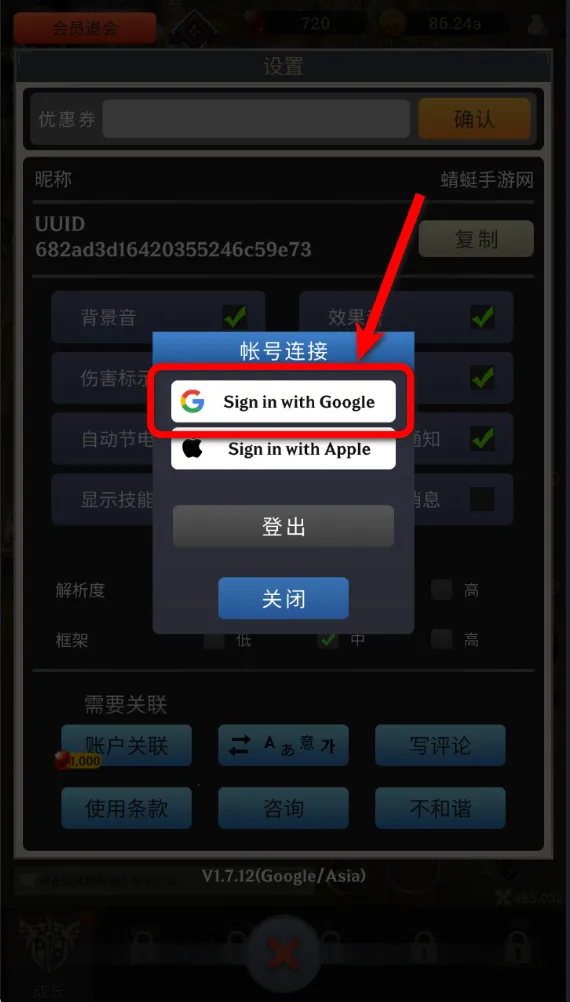Tap the 确认 button beside the coupon field
570x1002 pixels.
pyautogui.click(x=474, y=118)
